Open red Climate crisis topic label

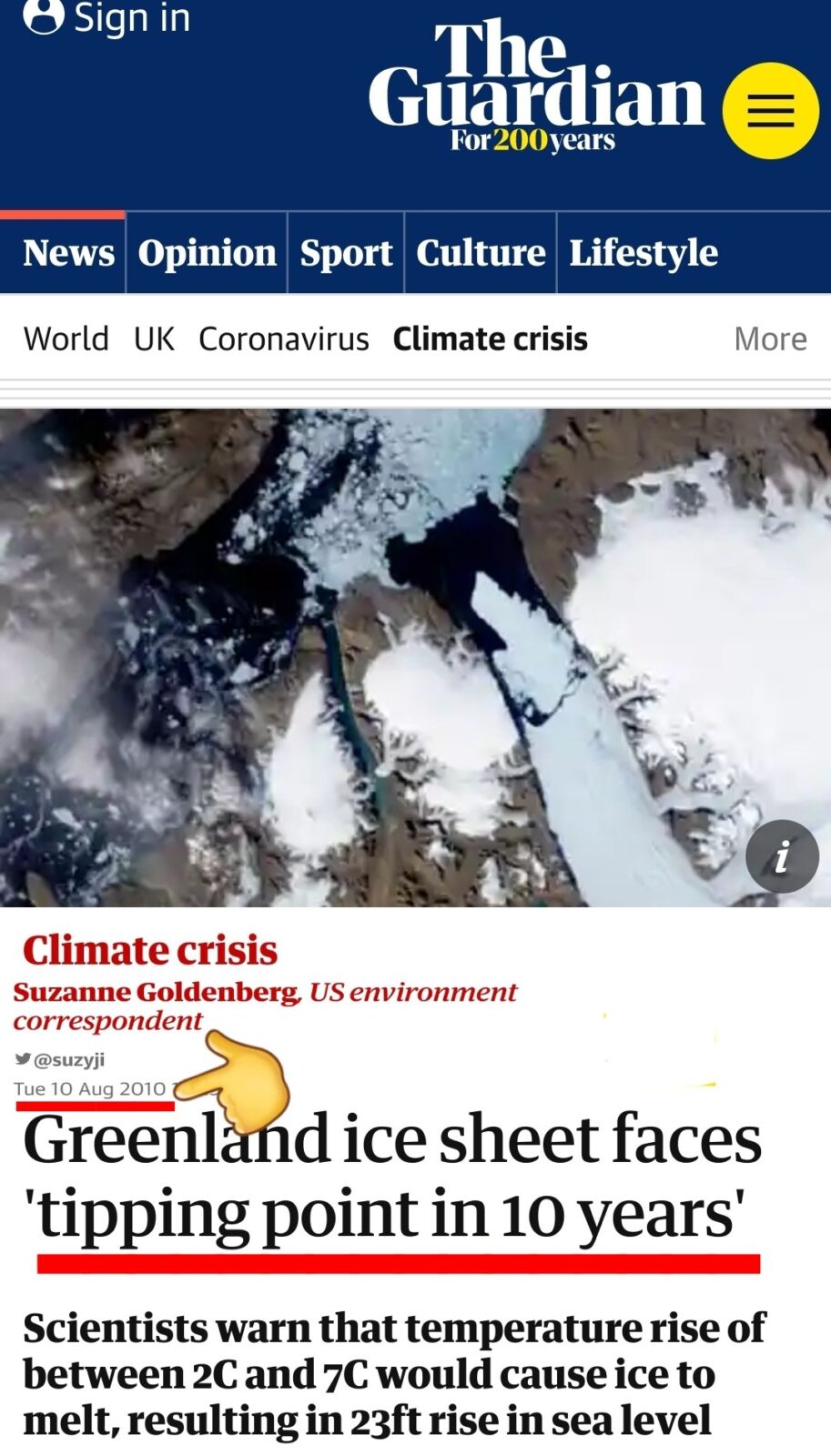150,950
